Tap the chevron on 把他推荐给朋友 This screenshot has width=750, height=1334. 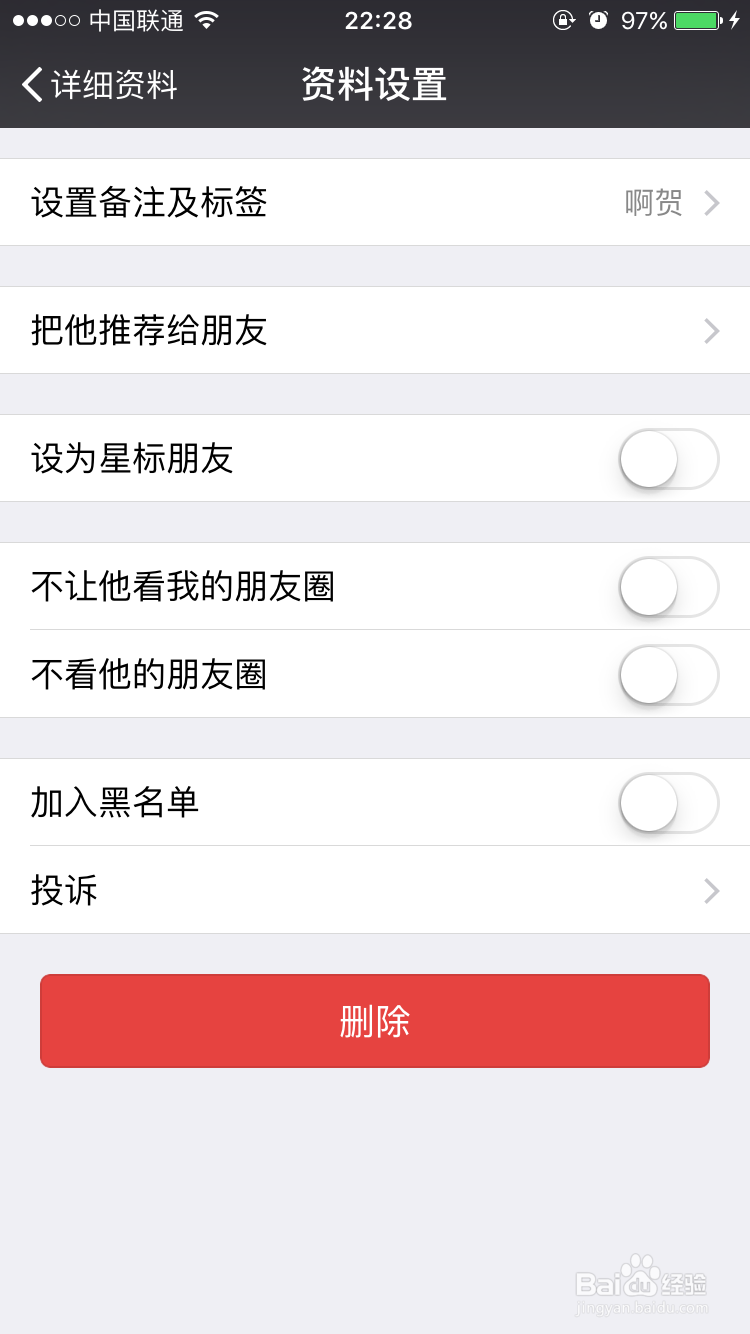[x=711, y=331]
